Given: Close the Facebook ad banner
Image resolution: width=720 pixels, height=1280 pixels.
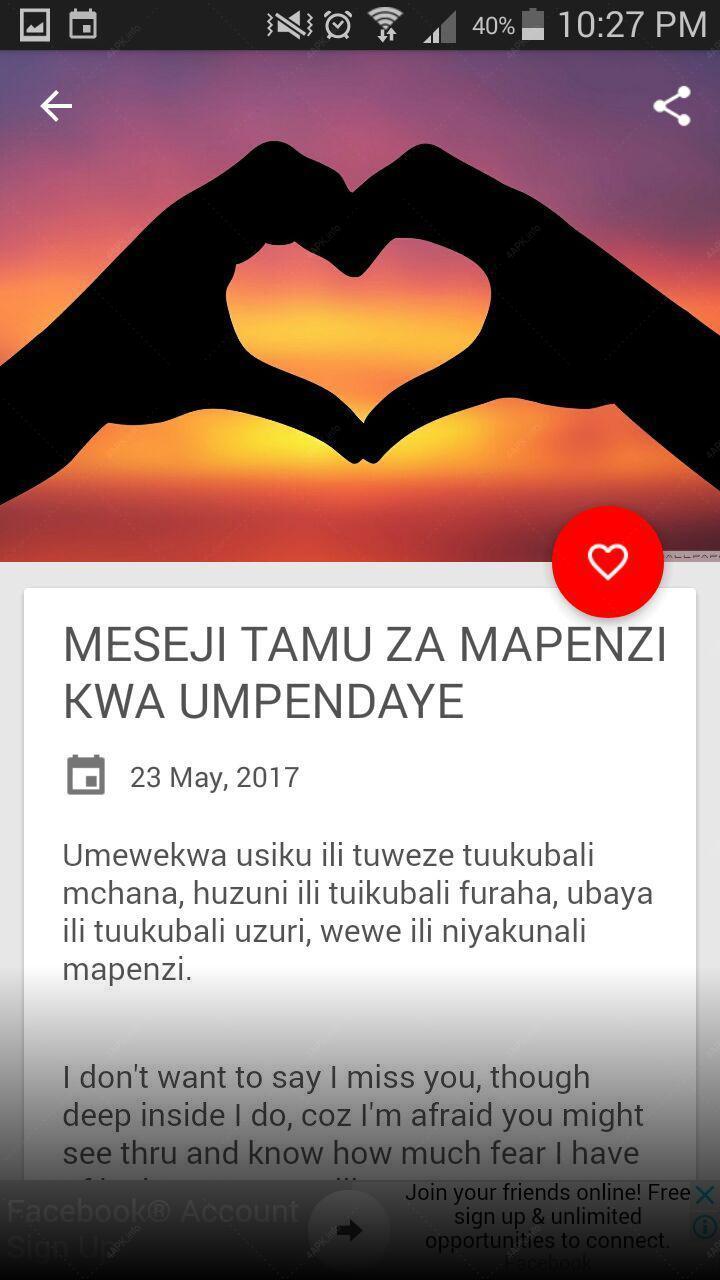Looking at the screenshot, I should pyautogui.click(x=705, y=1194).
